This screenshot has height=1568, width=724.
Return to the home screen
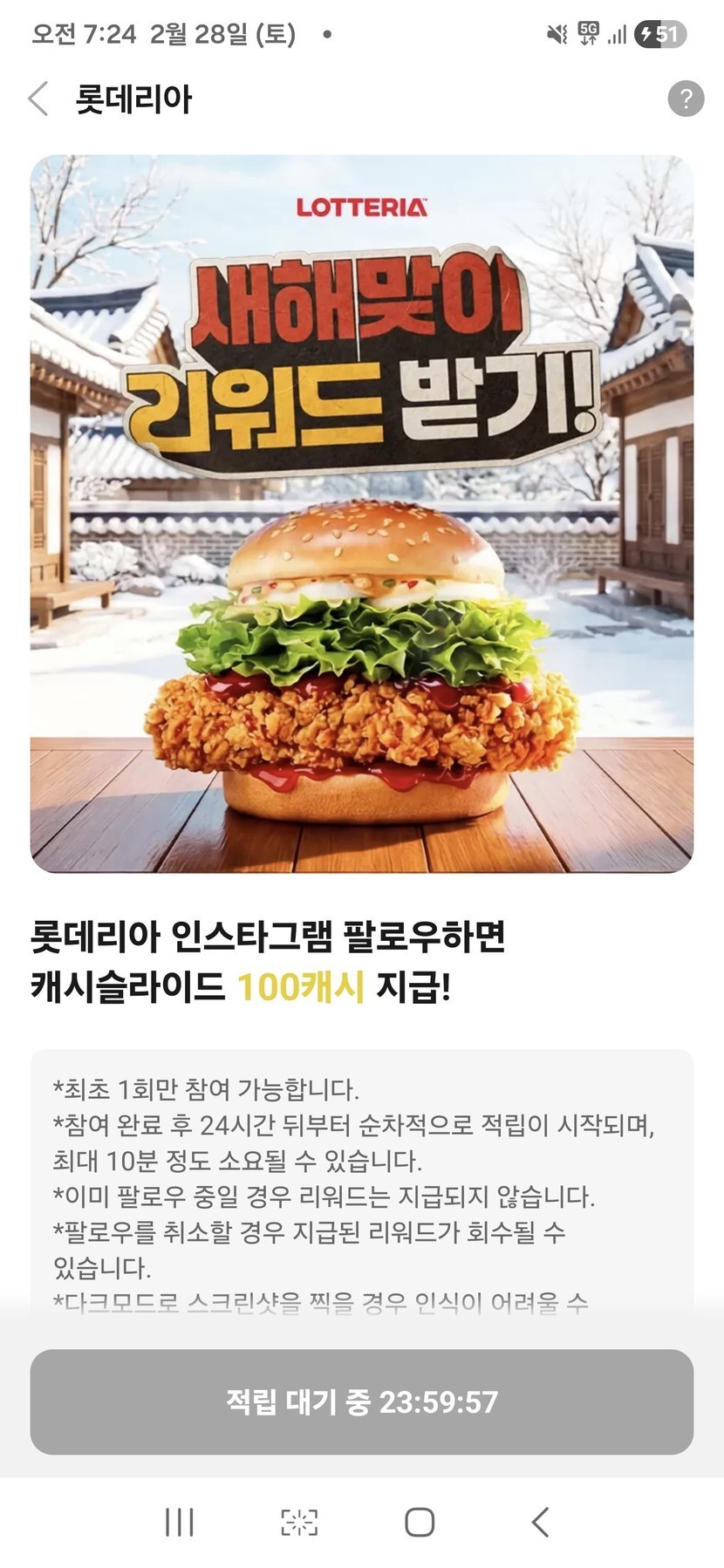pos(420,1522)
